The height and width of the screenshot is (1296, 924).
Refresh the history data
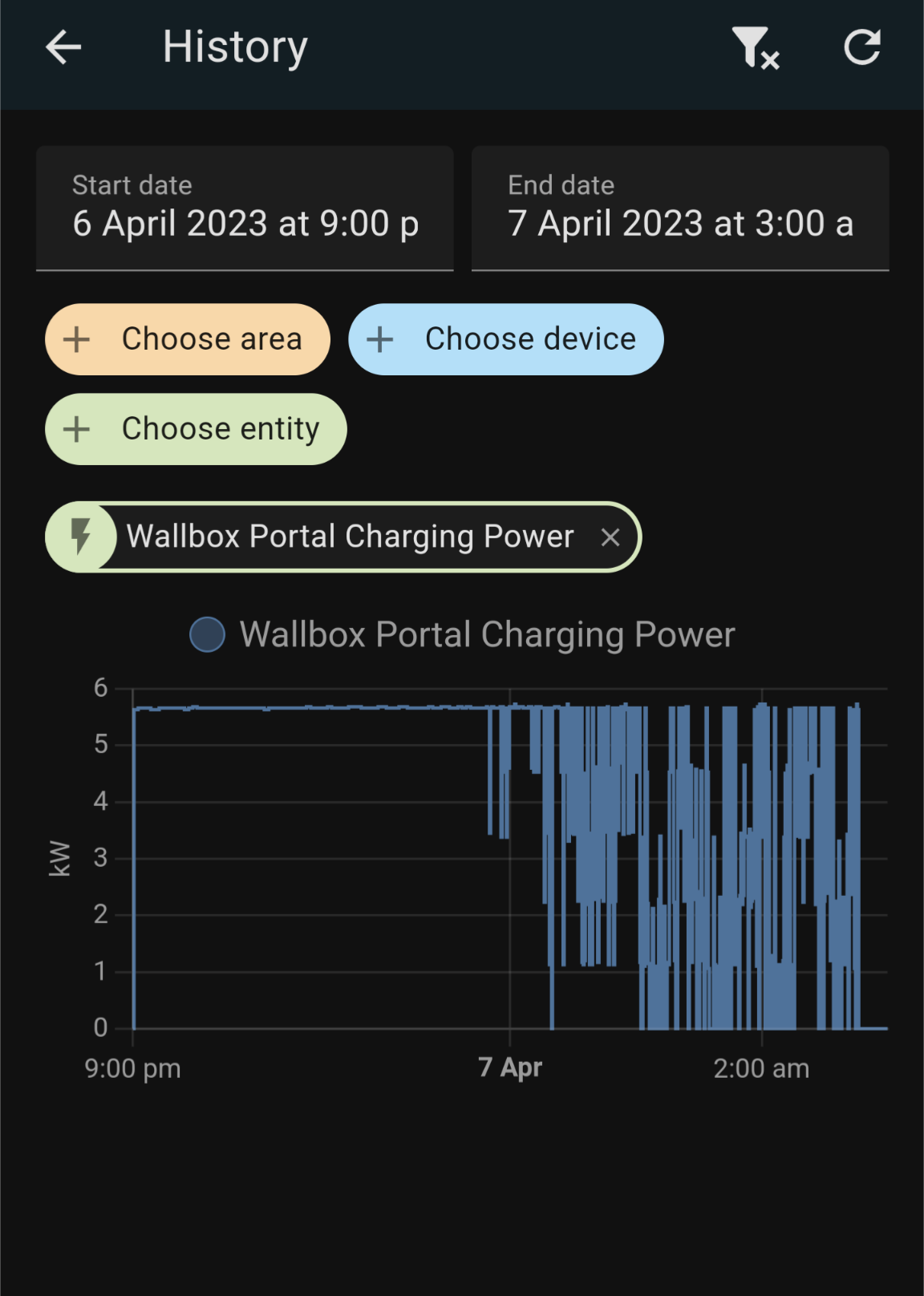pyautogui.click(x=863, y=47)
